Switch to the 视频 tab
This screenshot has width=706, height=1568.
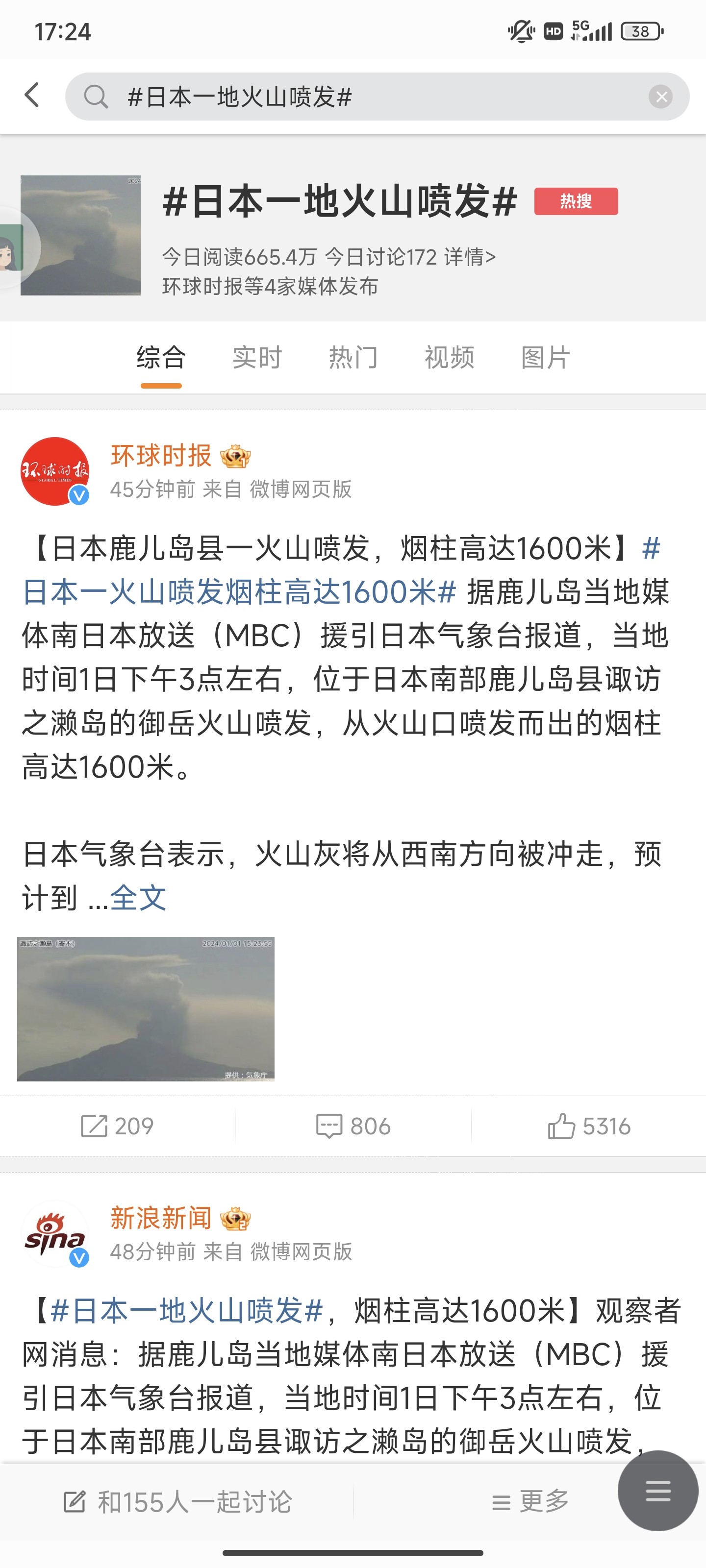[x=450, y=357]
